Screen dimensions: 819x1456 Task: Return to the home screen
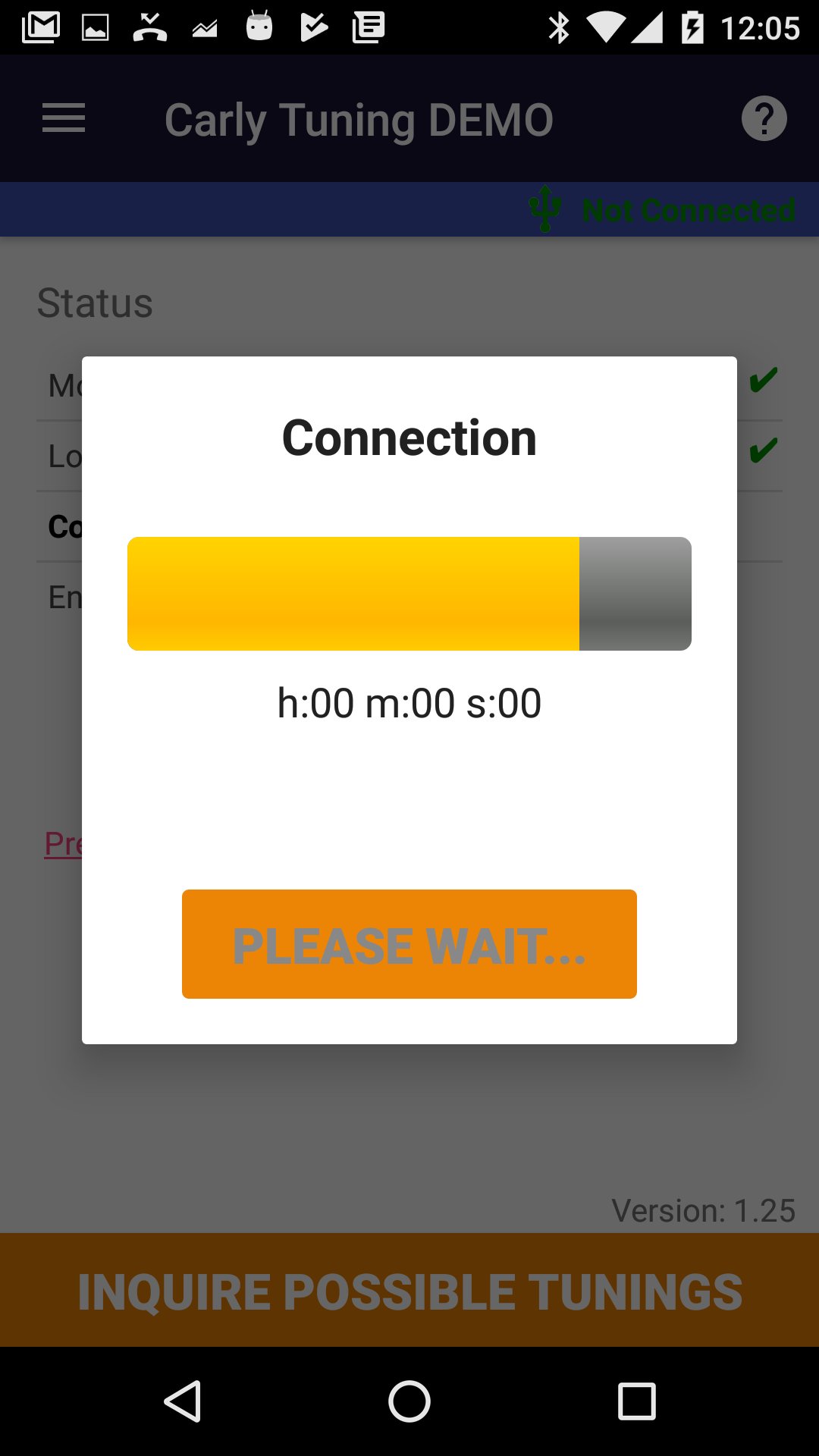click(x=409, y=1401)
